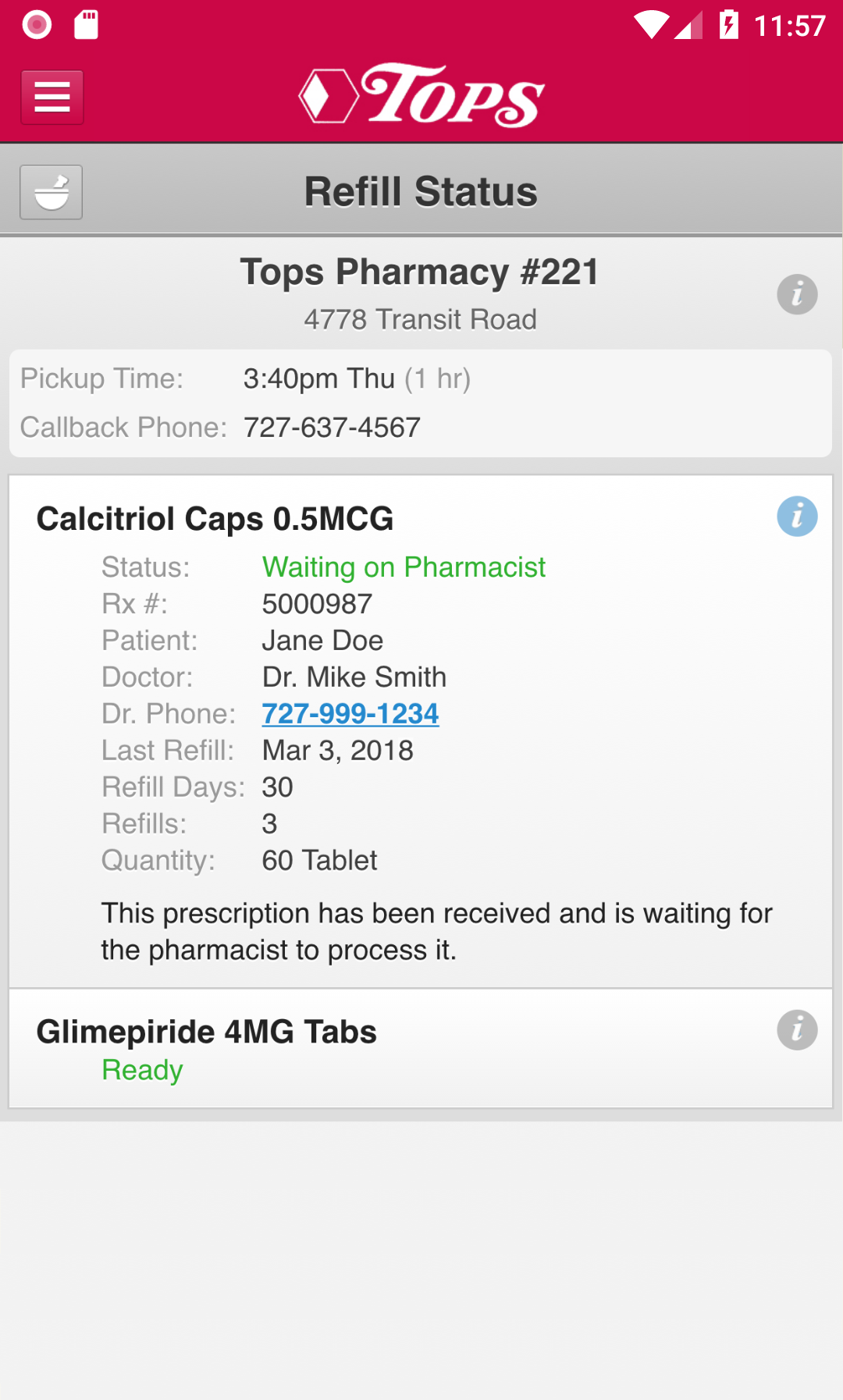The image size is (843, 1400).
Task: Open info icon for Glimepiride 4MG Tabs
Action: click(x=797, y=1030)
